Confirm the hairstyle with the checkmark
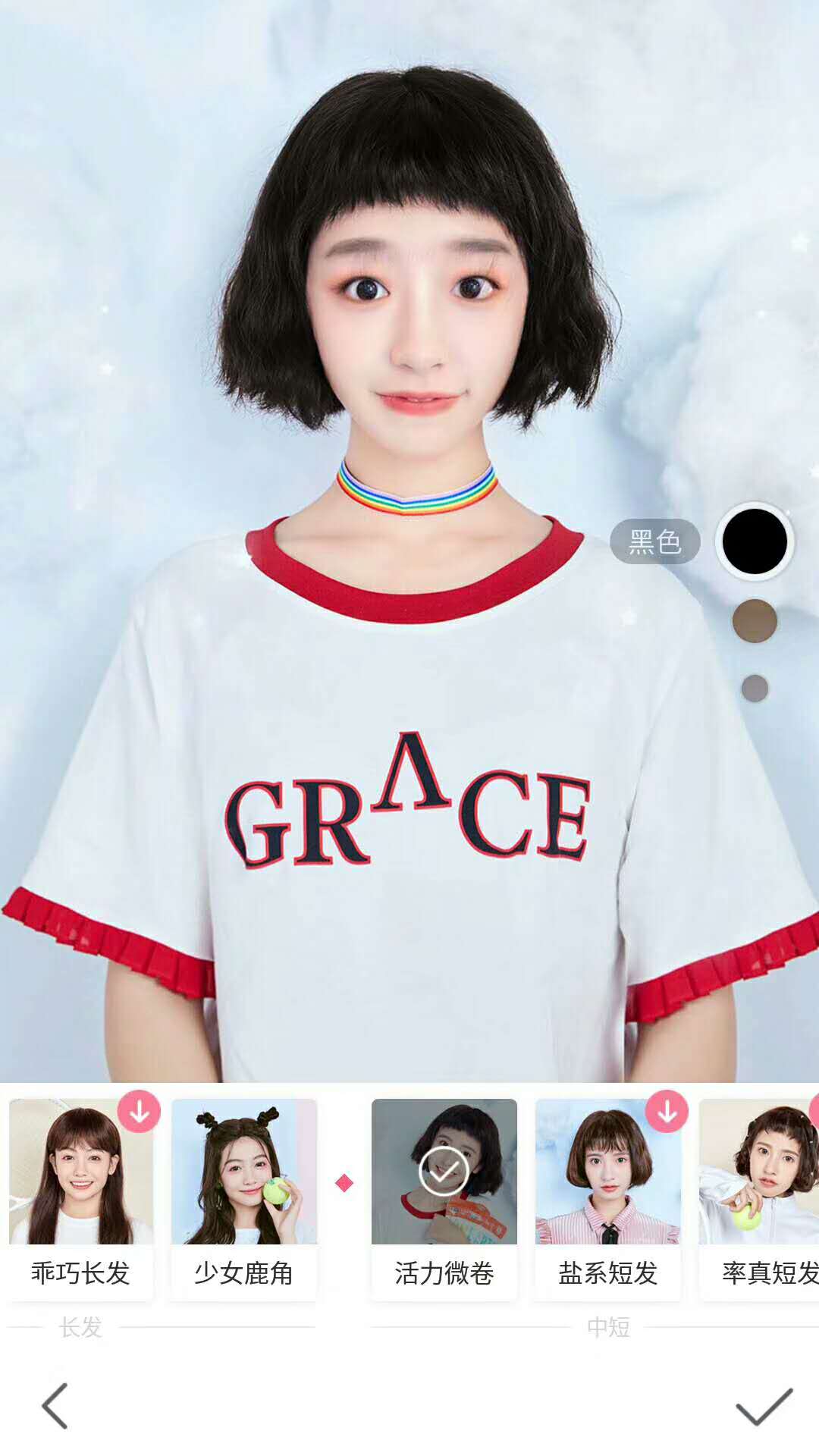 click(x=764, y=1405)
